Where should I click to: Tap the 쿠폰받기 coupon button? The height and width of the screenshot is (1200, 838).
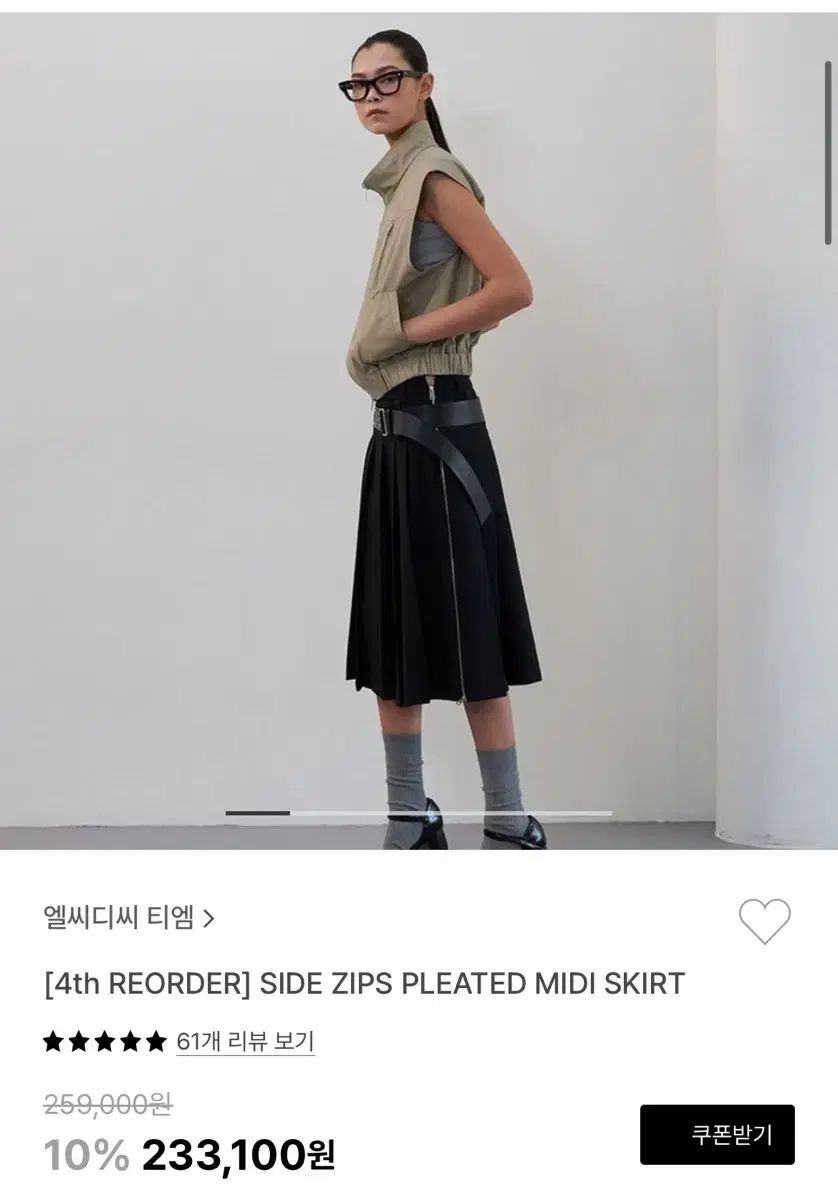717,1134
